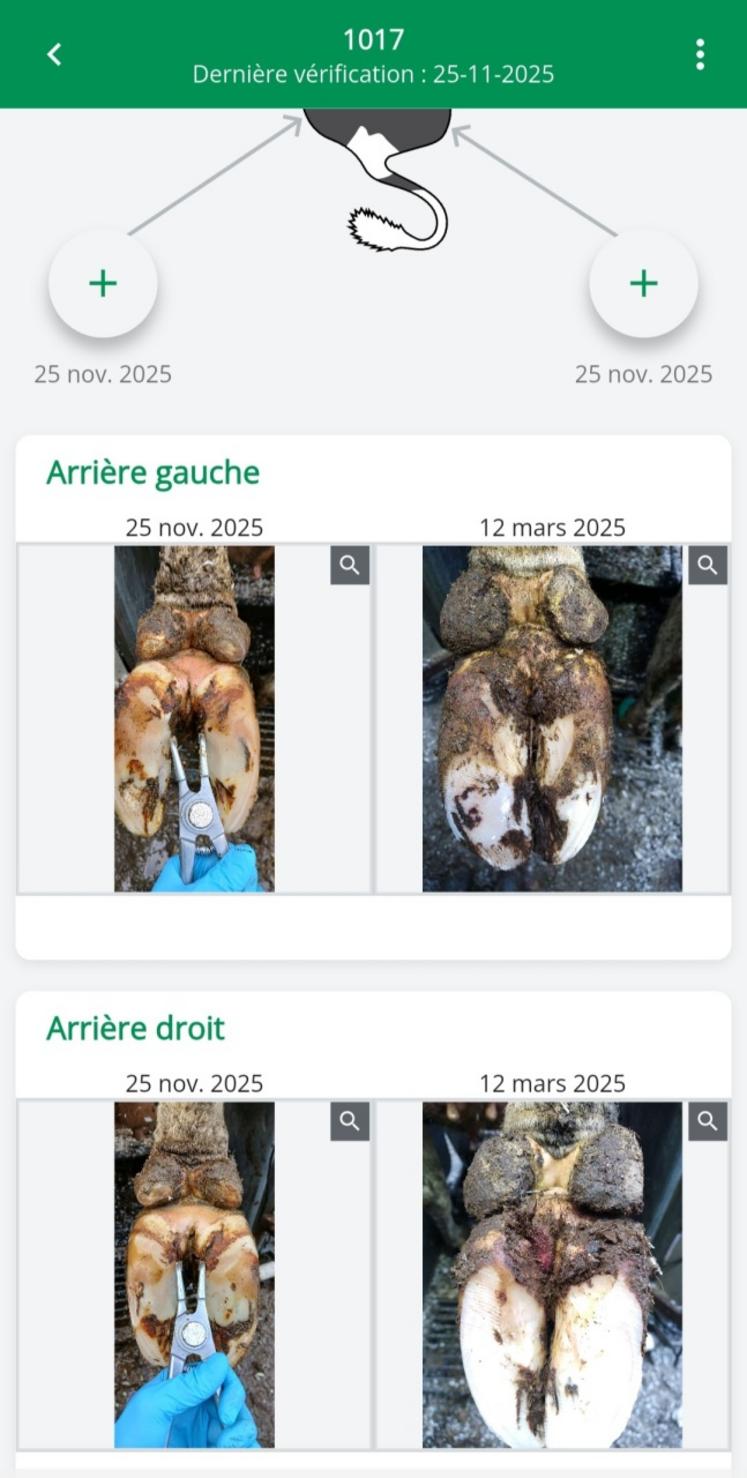The width and height of the screenshot is (747, 1478).
Task: Tap the Dernière vérification date text
Action: 373,73
